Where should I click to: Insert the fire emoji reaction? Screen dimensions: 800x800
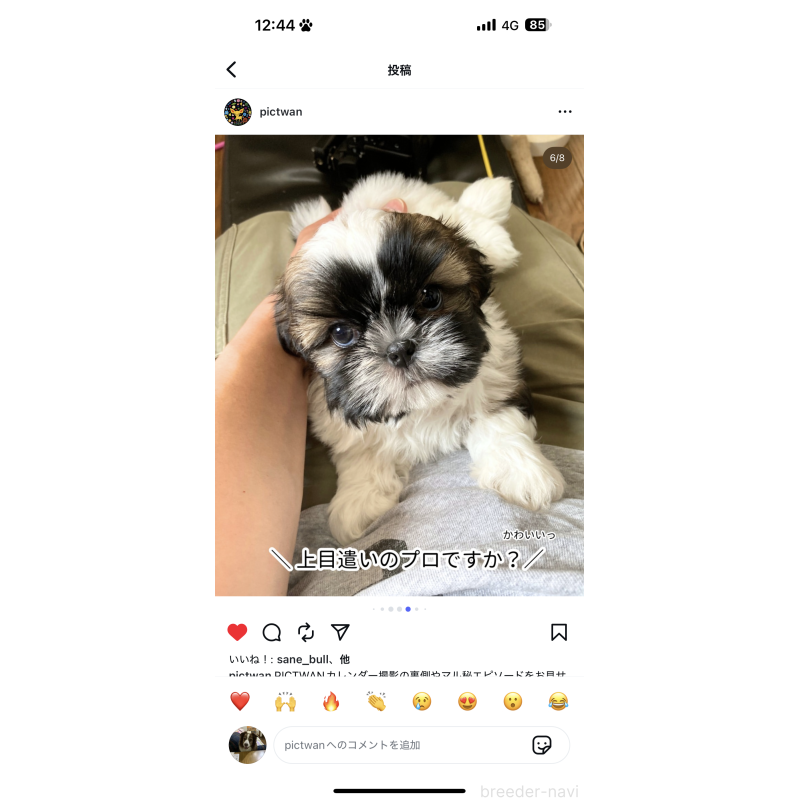pos(331,701)
